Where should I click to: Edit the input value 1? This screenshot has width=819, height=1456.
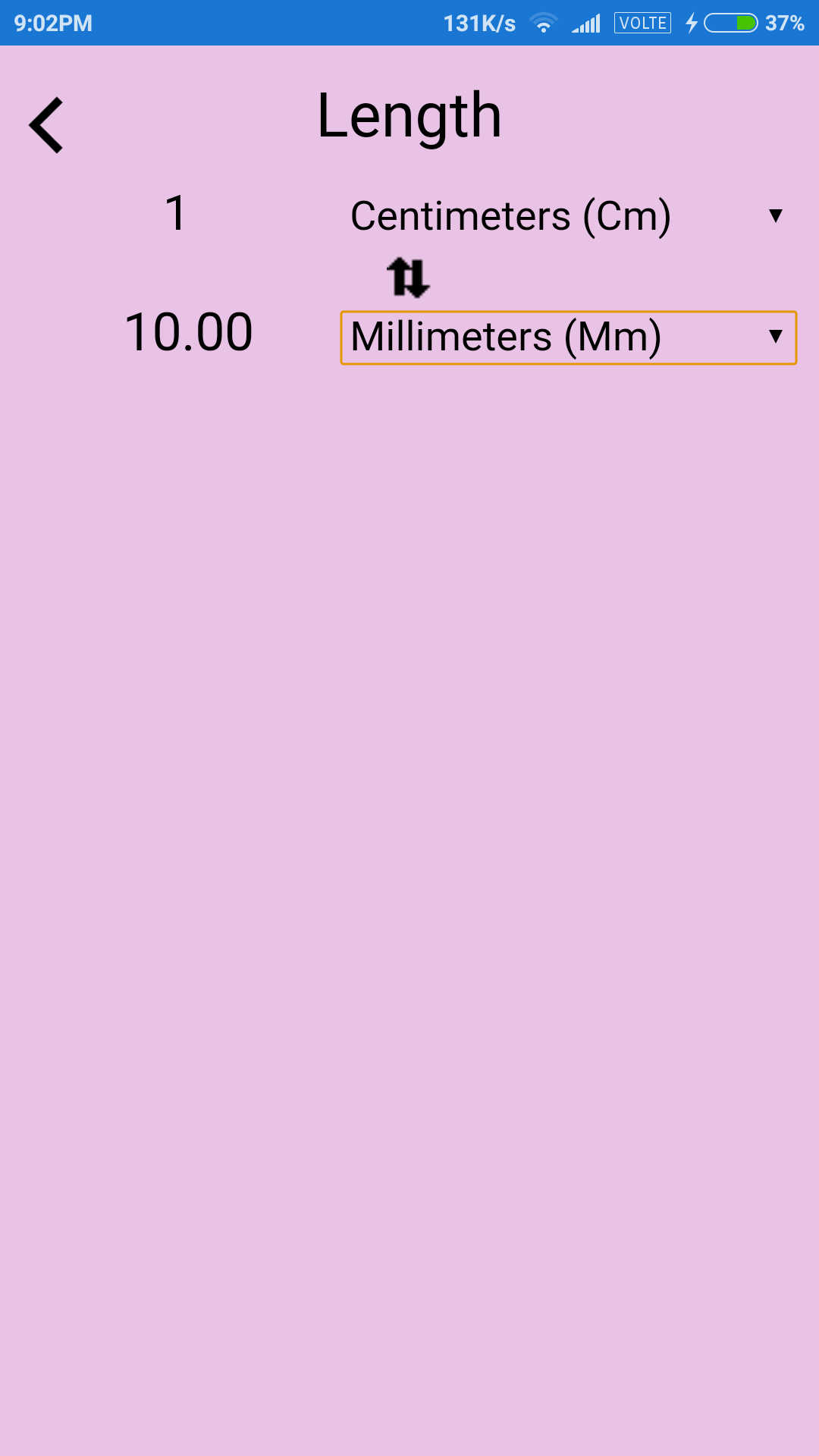[176, 214]
